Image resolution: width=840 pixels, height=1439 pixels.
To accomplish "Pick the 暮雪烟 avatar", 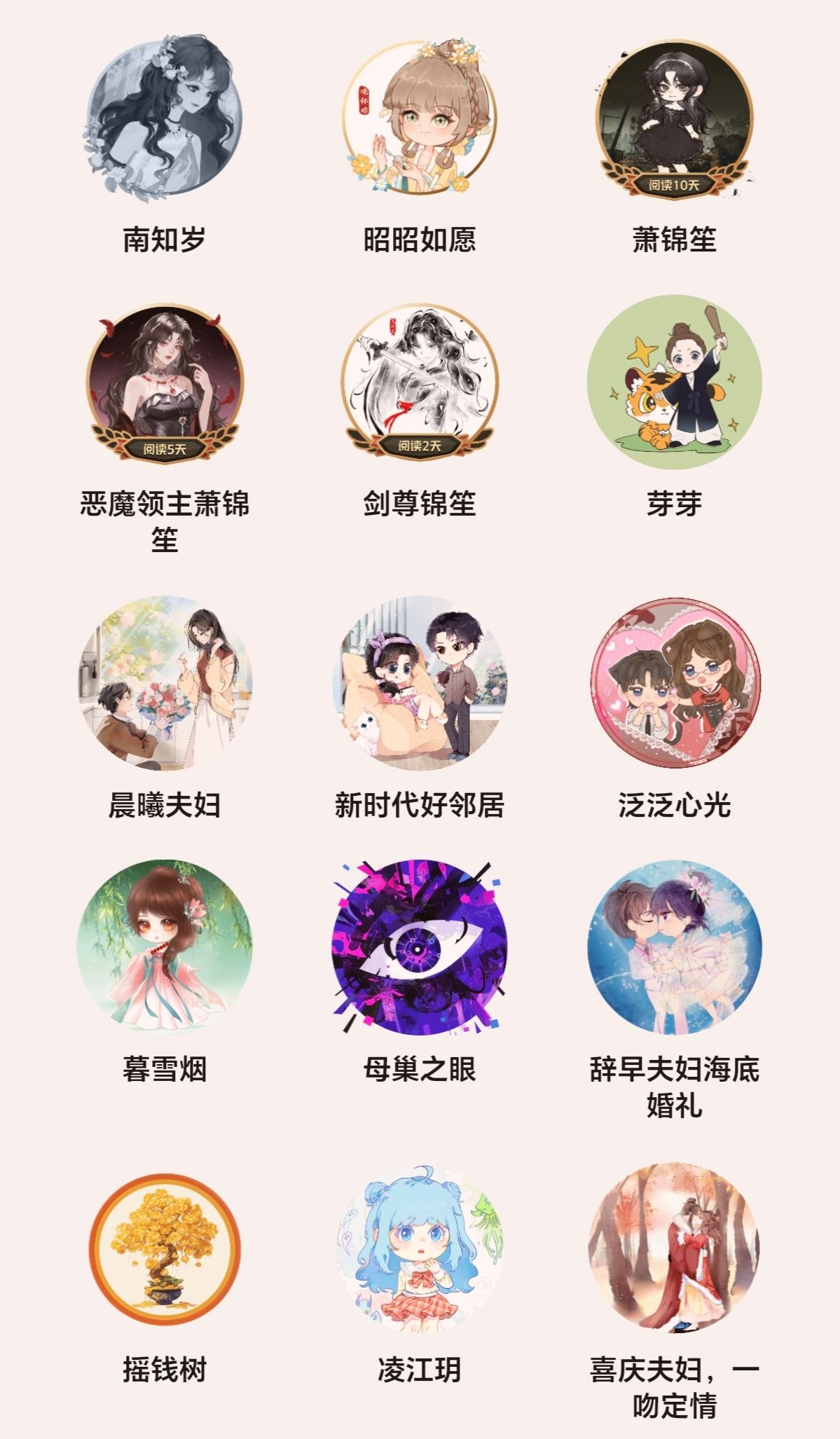I will 165,947.
